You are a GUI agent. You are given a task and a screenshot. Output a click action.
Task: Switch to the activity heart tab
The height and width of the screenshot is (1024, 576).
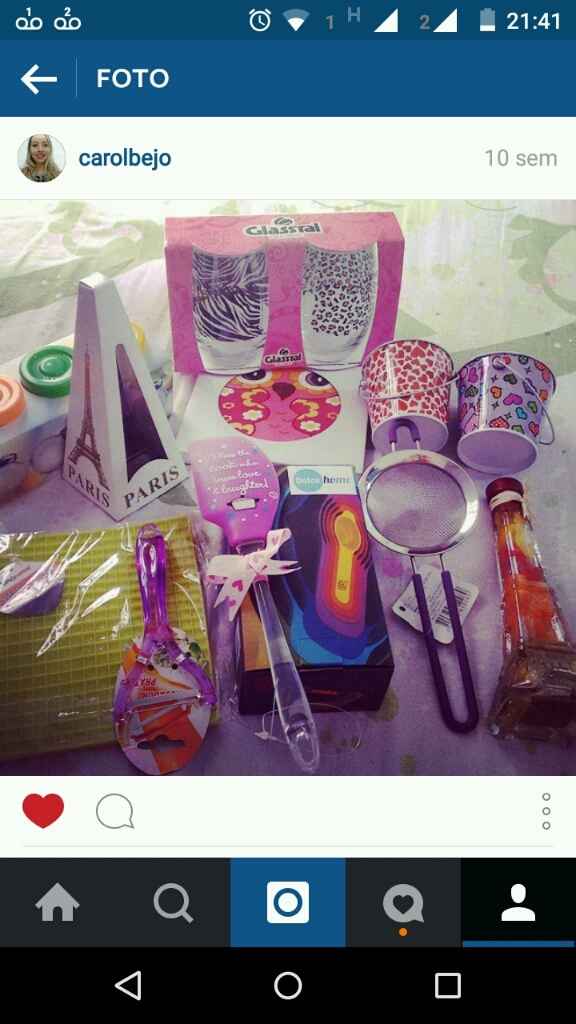click(403, 903)
